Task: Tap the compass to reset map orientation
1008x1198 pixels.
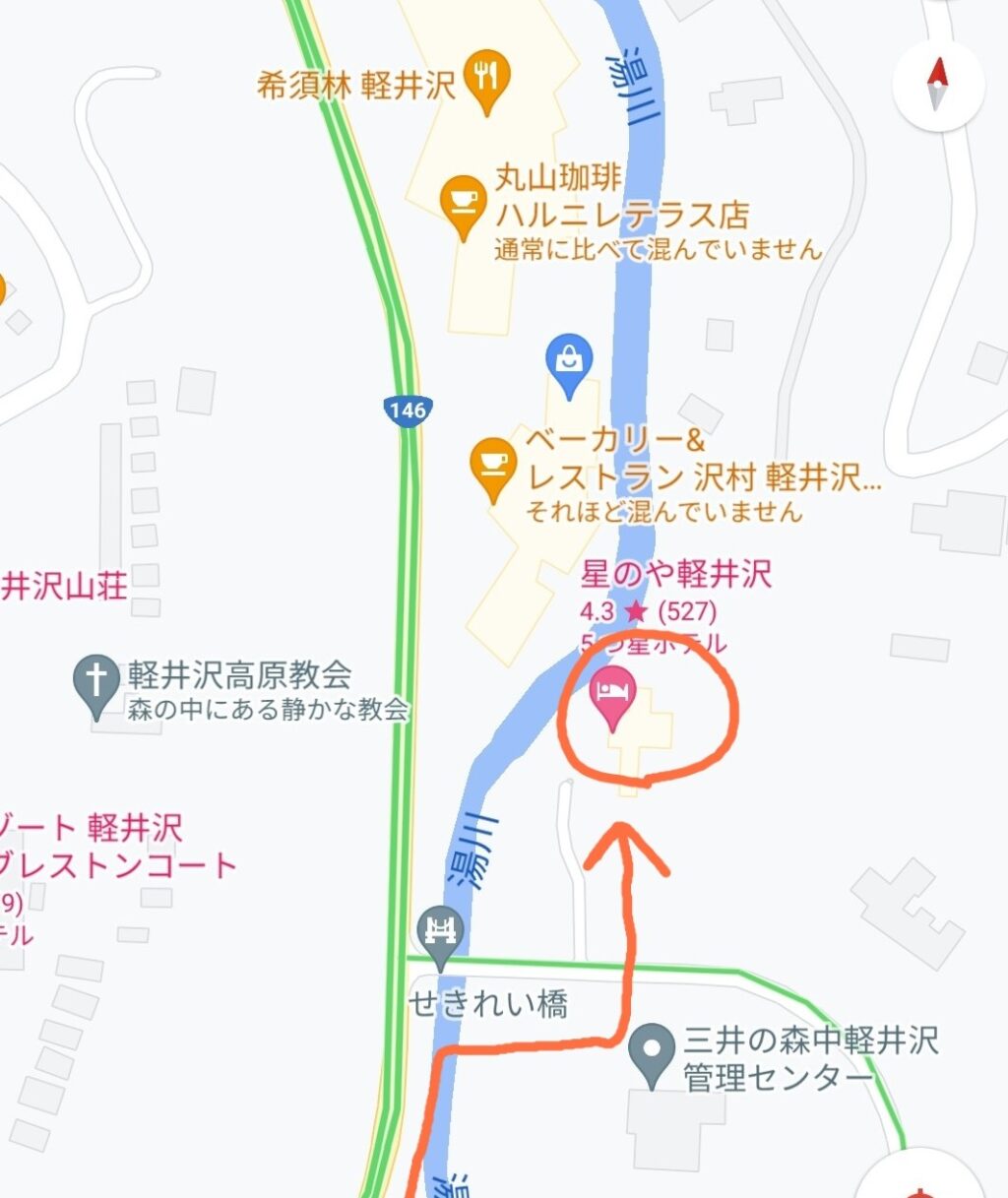Action: pyautogui.click(x=936, y=85)
